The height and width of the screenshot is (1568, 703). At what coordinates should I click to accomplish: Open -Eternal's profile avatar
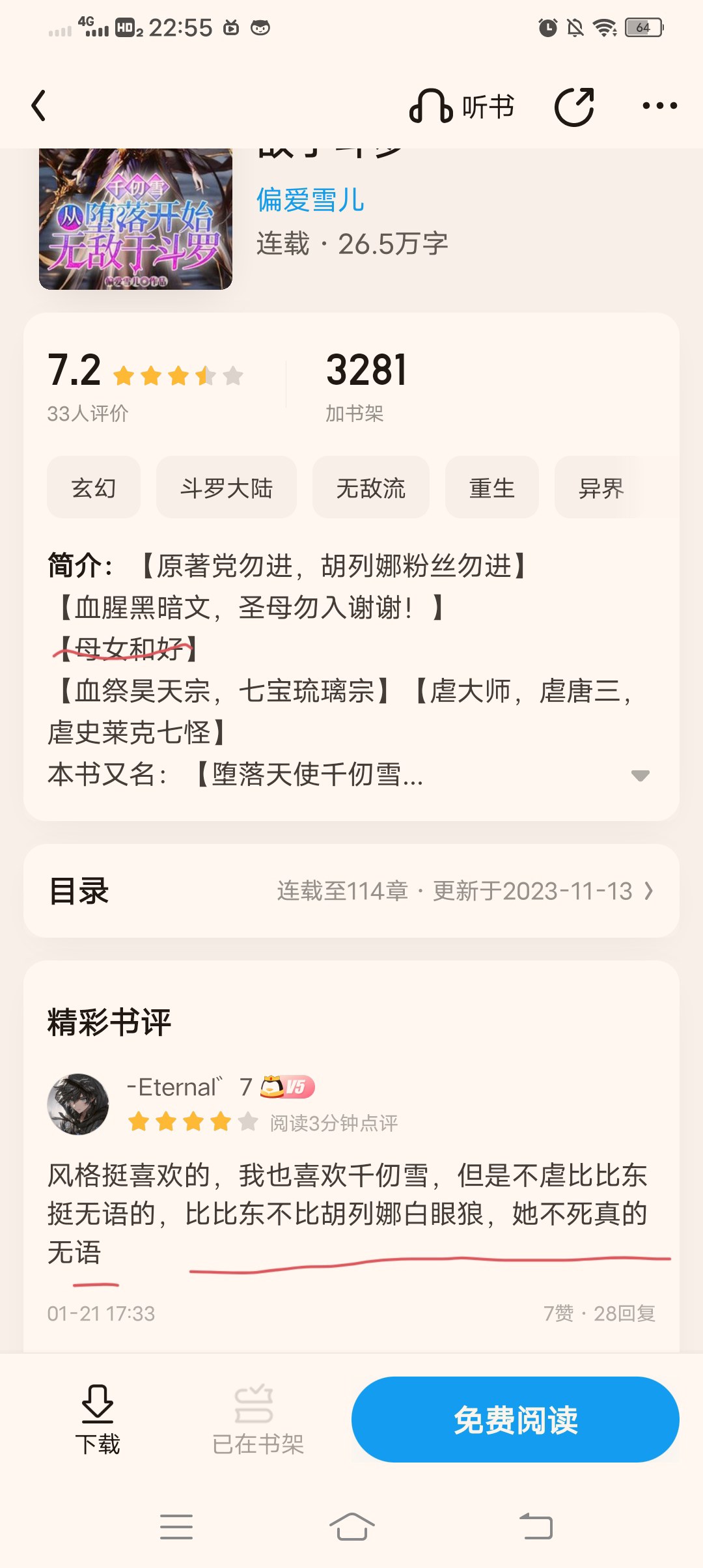(78, 1104)
